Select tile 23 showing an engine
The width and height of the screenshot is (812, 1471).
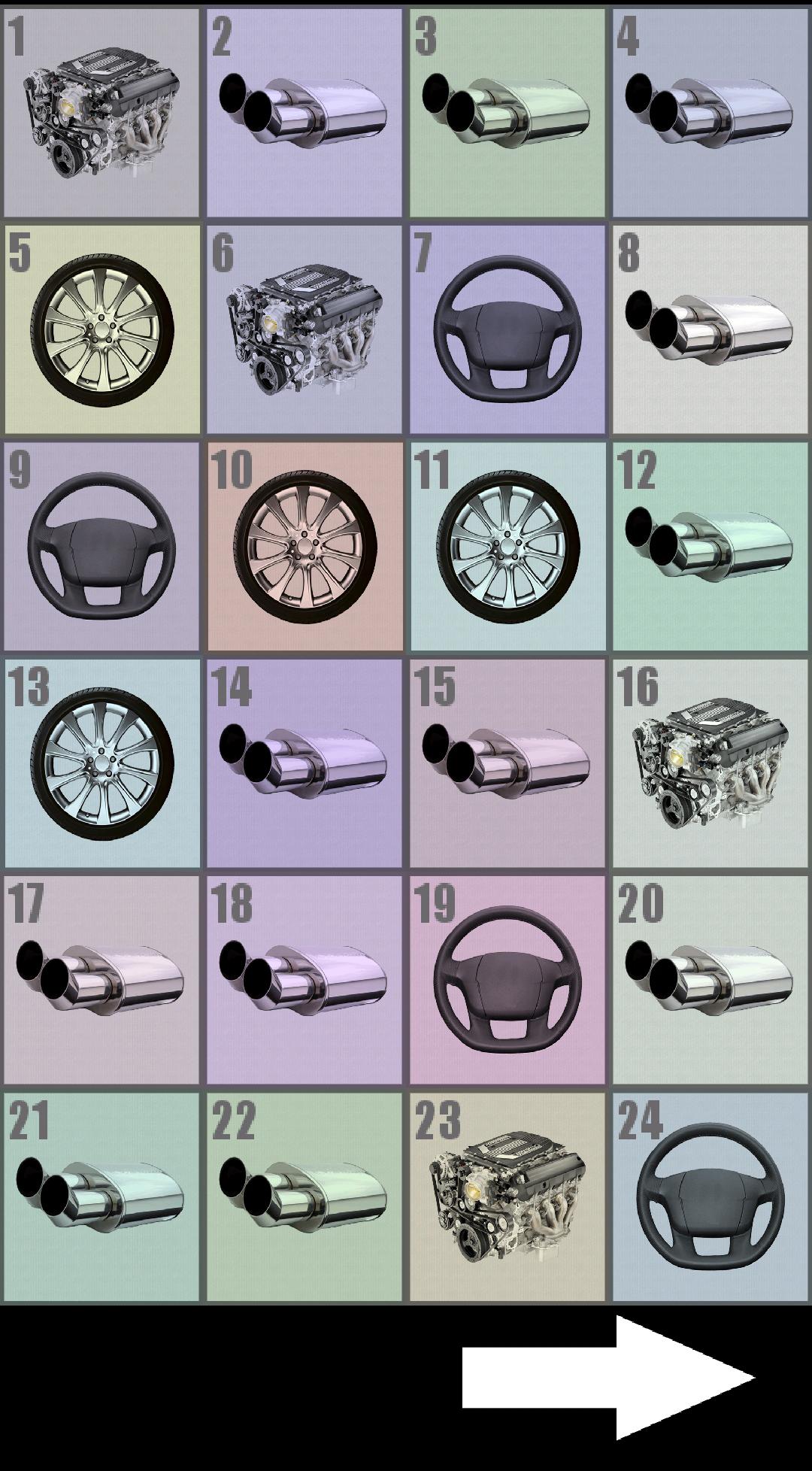pos(507,1197)
